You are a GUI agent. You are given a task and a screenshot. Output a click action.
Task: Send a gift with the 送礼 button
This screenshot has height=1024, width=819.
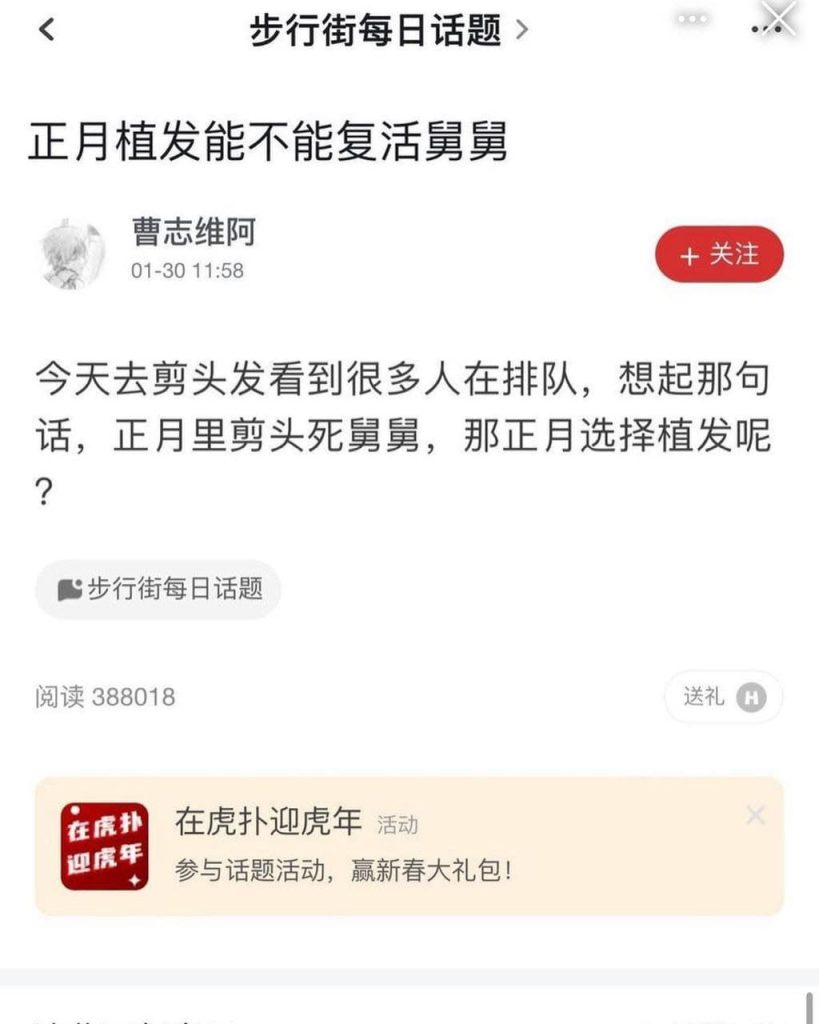tap(722, 697)
